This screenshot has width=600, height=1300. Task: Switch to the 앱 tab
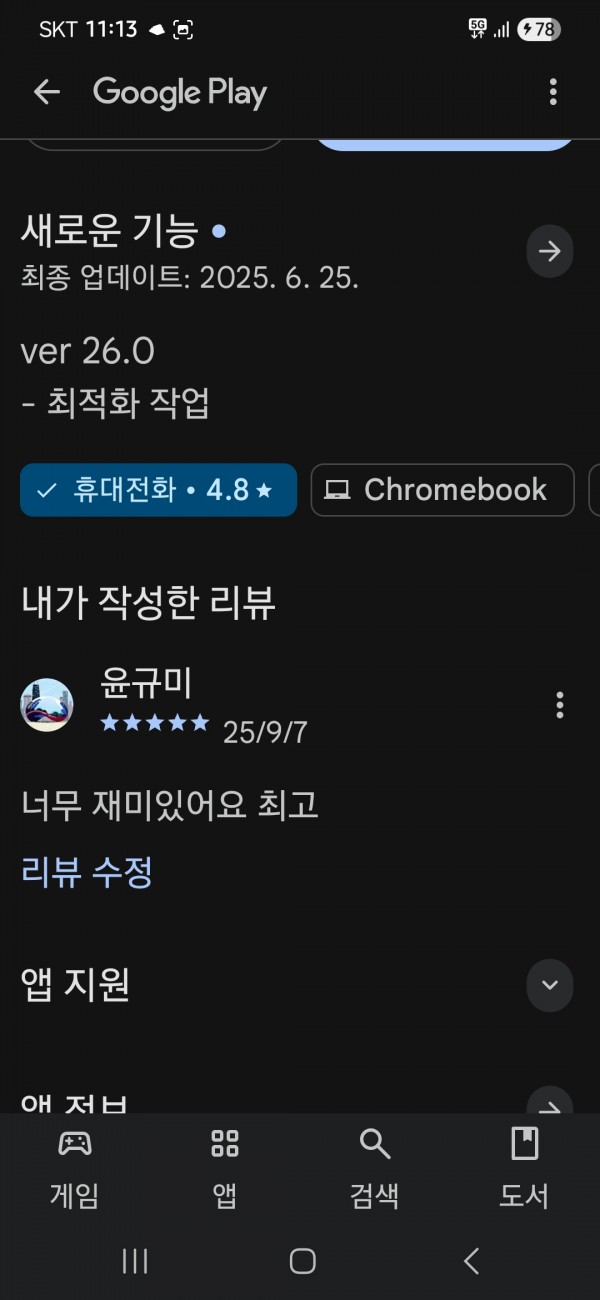pyautogui.click(x=225, y=1167)
